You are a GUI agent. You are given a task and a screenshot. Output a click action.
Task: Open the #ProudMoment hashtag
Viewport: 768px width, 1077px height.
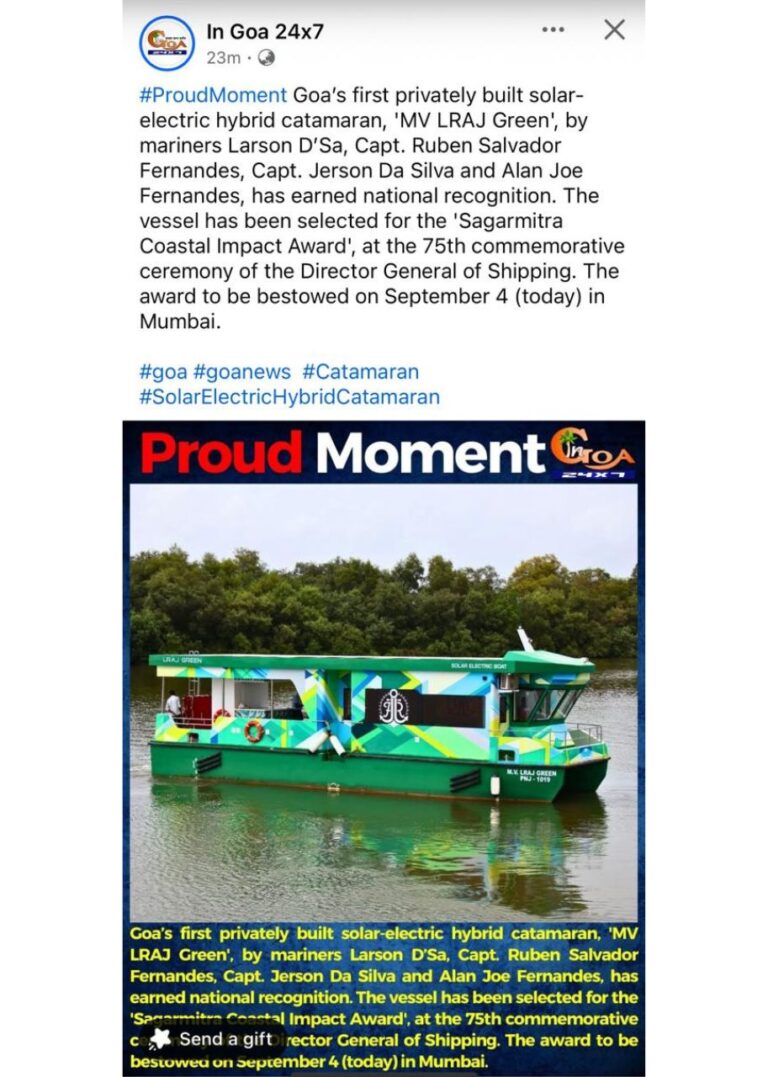[213, 95]
